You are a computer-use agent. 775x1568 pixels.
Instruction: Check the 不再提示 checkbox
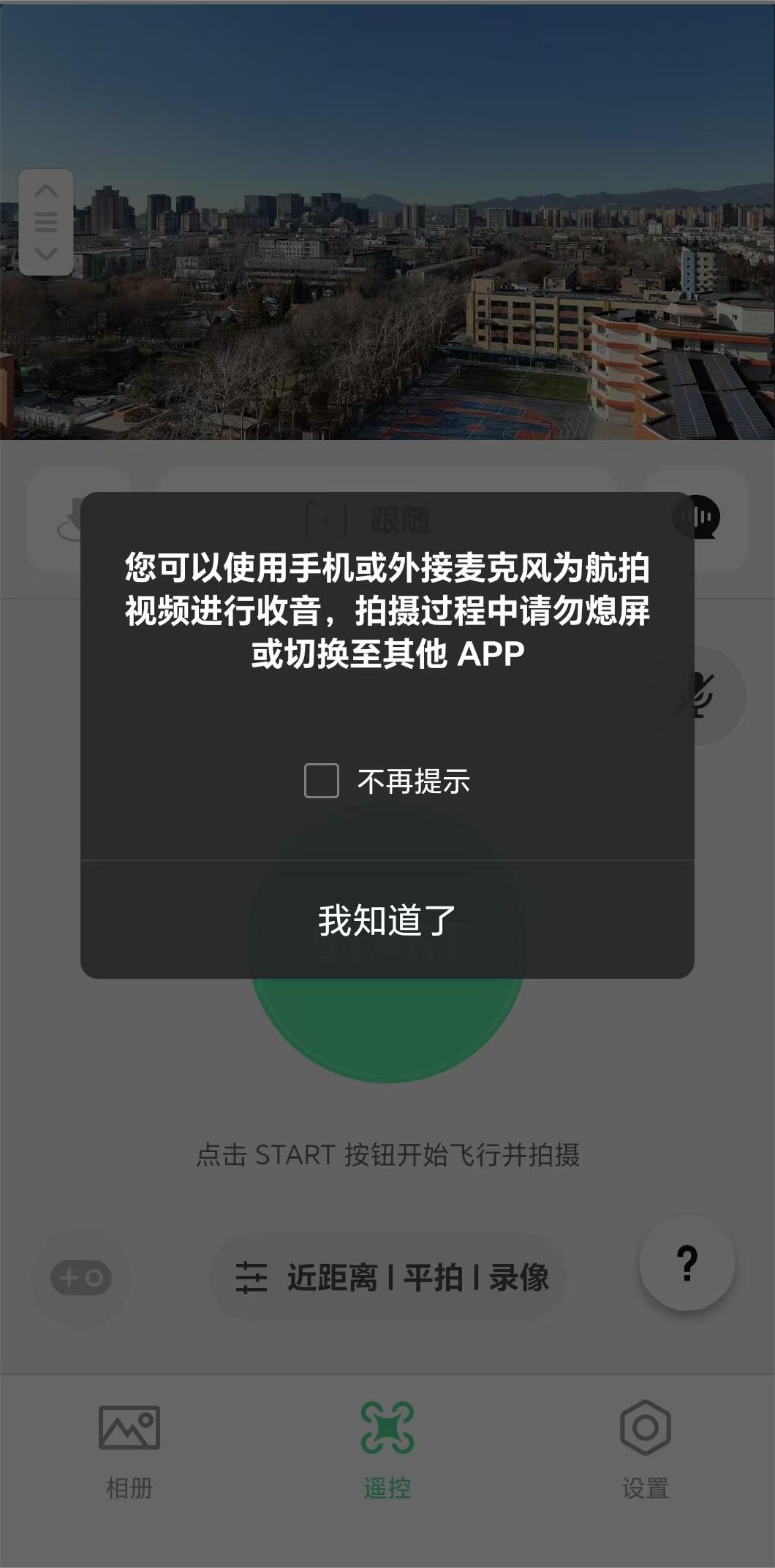tap(322, 781)
